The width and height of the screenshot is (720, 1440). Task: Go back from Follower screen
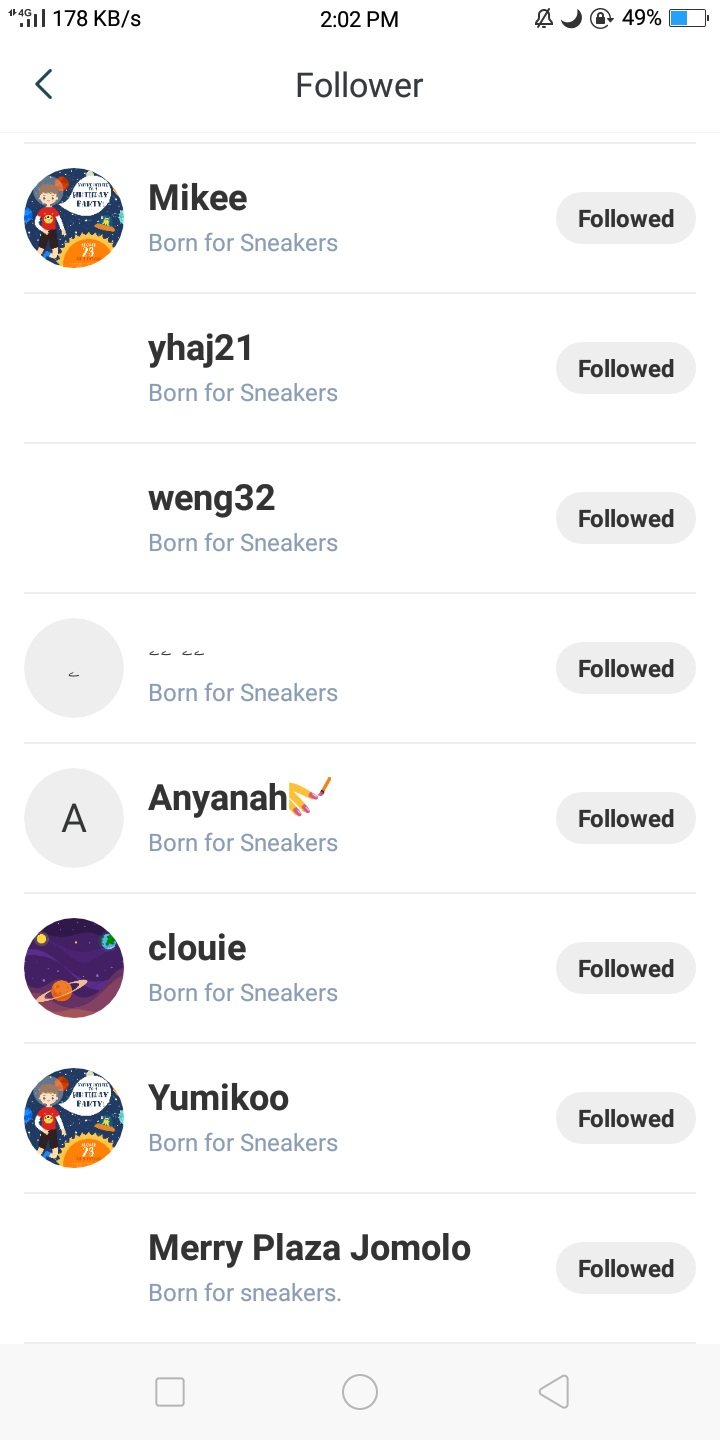pos(43,85)
